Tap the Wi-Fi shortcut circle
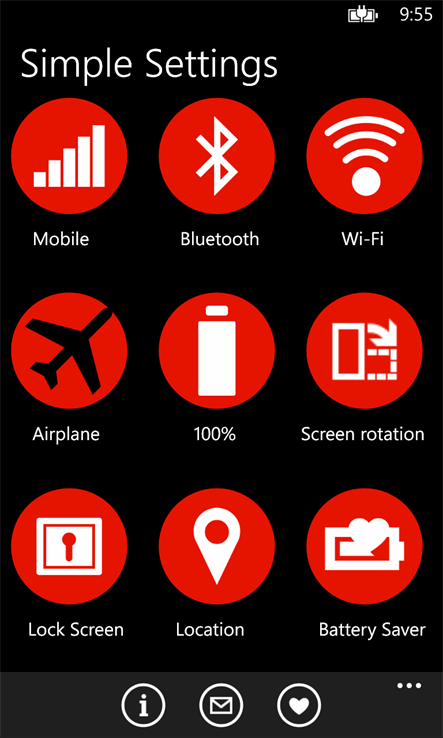Image resolution: width=443 pixels, height=738 pixels. (x=365, y=156)
